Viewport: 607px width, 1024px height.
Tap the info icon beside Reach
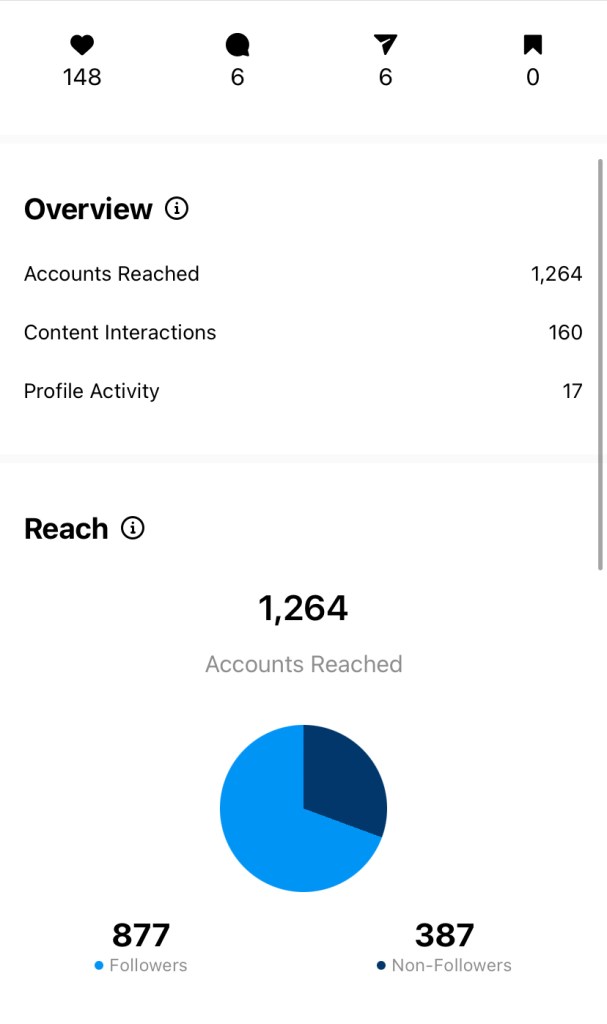pyautogui.click(x=133, y=528)
